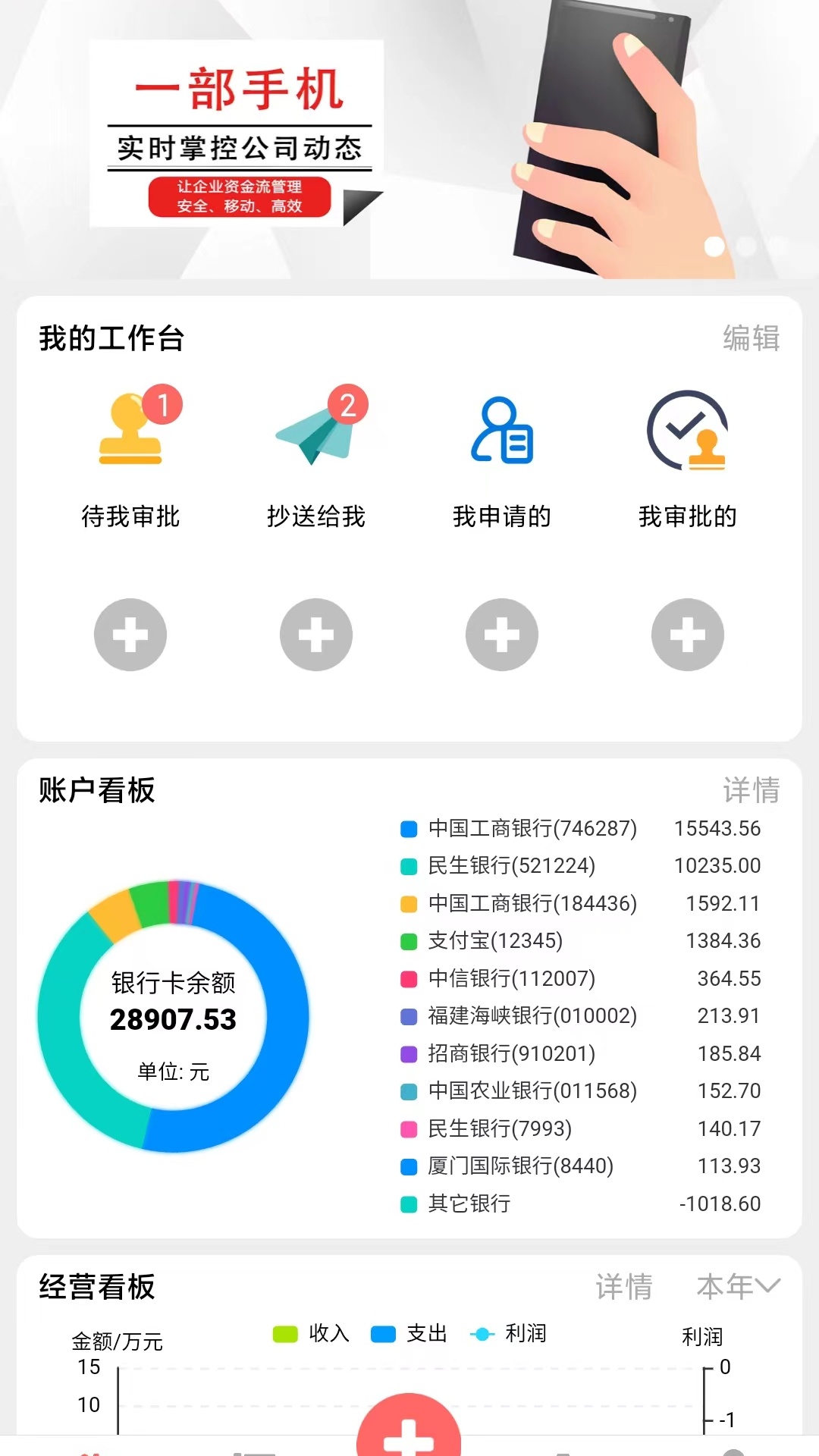Tap 编辑 to edit workbench
Viewport: 819px width, 1456px height.
751,338
